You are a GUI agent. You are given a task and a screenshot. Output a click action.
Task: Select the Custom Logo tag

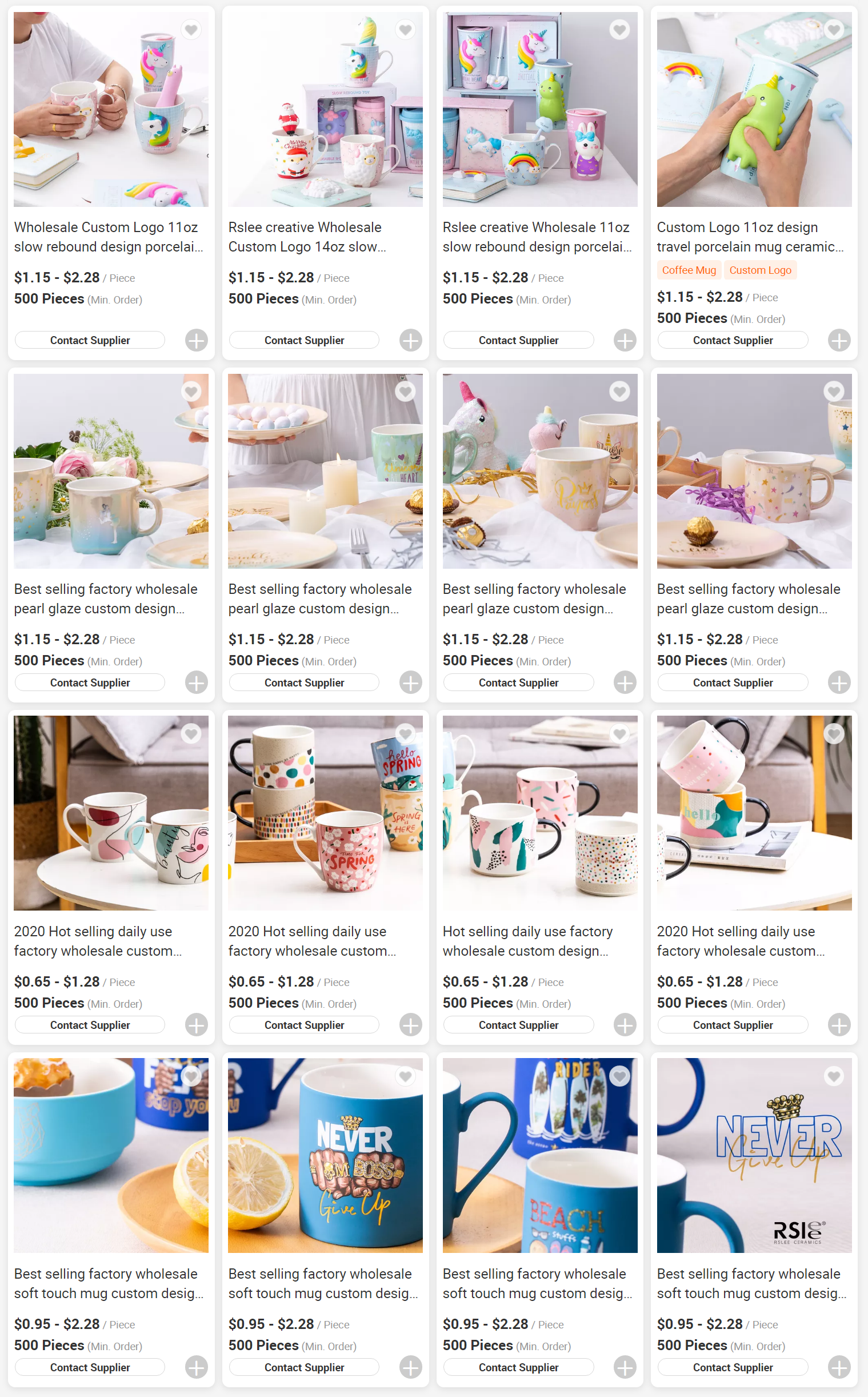pyautogui.click(x=760, y=270)
